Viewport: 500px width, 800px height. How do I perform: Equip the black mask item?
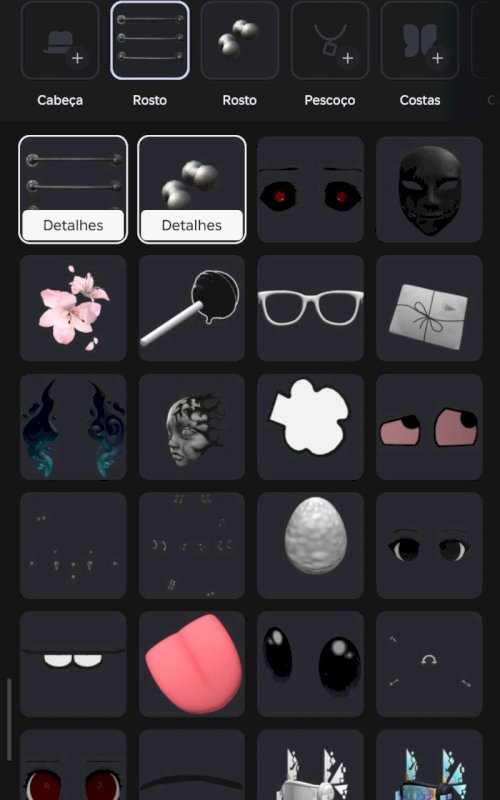430,189
